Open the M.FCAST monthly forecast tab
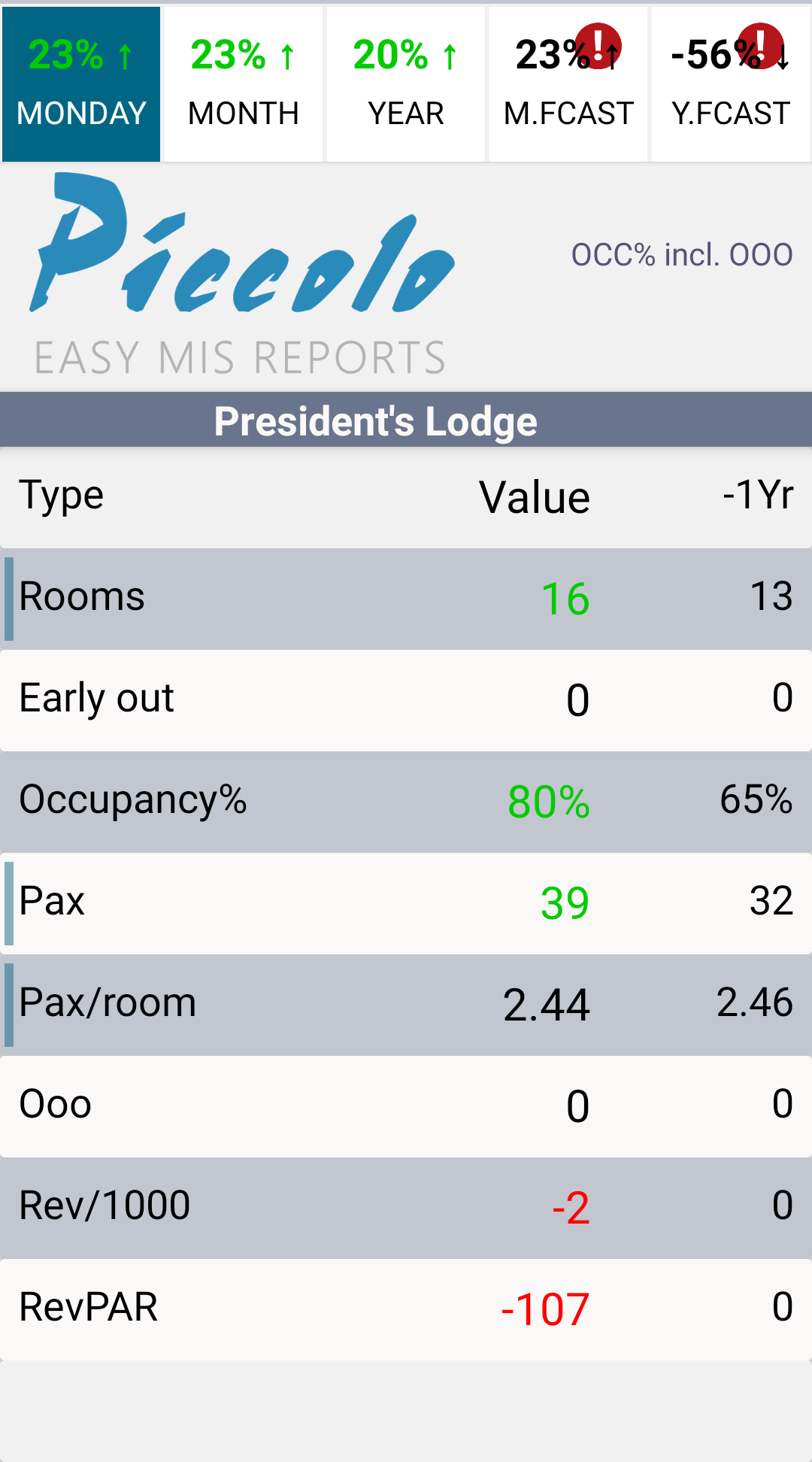 (568, 84)
